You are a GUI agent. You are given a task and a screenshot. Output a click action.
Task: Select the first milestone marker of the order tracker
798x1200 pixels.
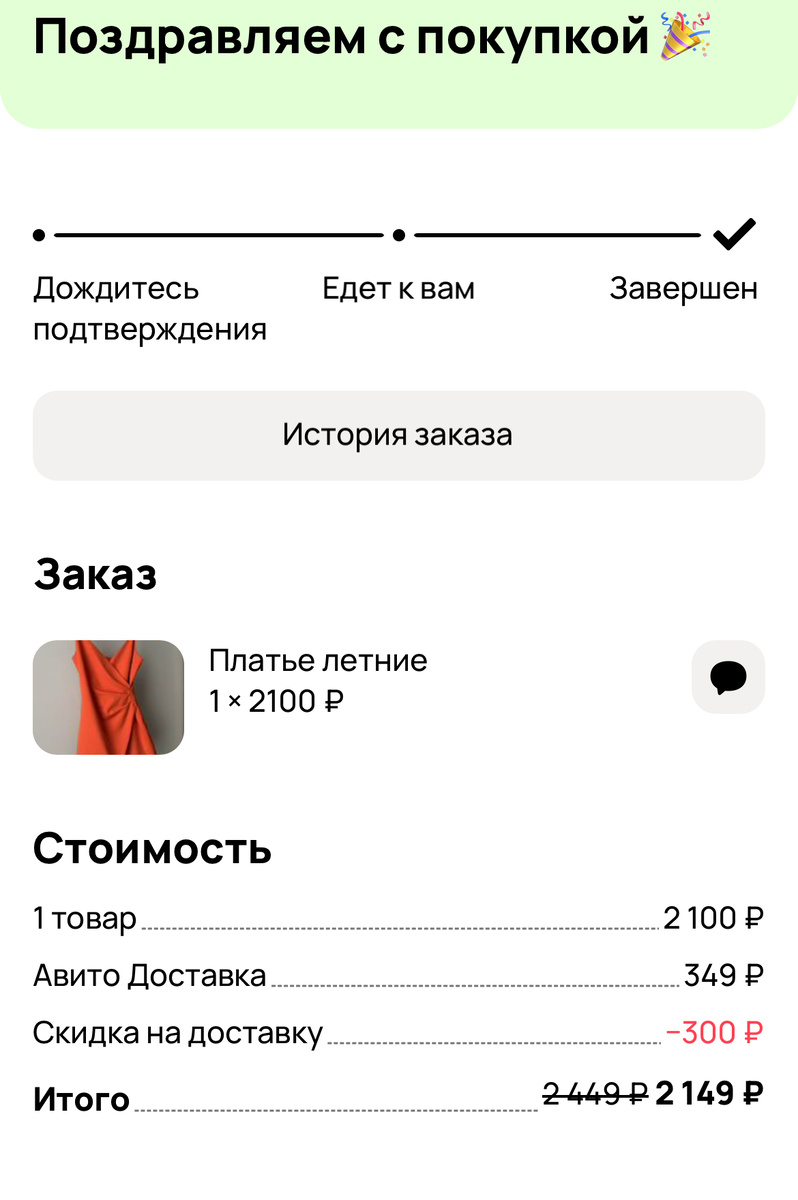point(38,235)
